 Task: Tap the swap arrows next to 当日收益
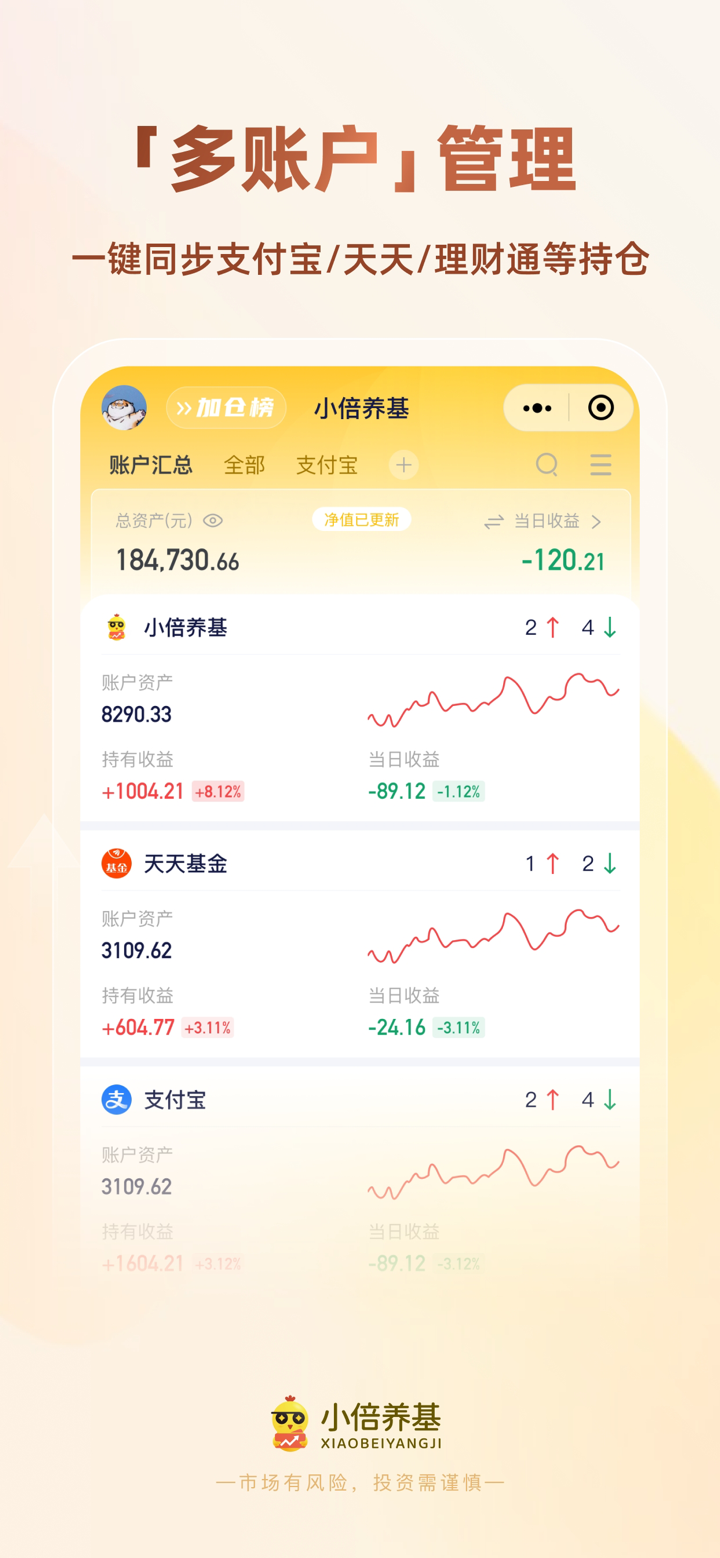click(491, 520)
